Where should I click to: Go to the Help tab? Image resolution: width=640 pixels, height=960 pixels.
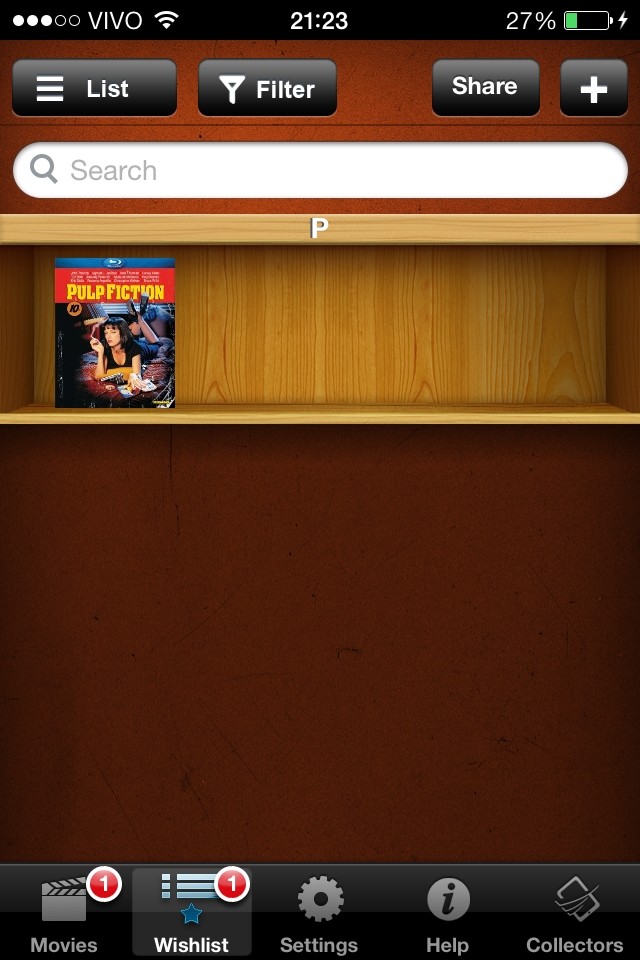click(x=447, y=912)
